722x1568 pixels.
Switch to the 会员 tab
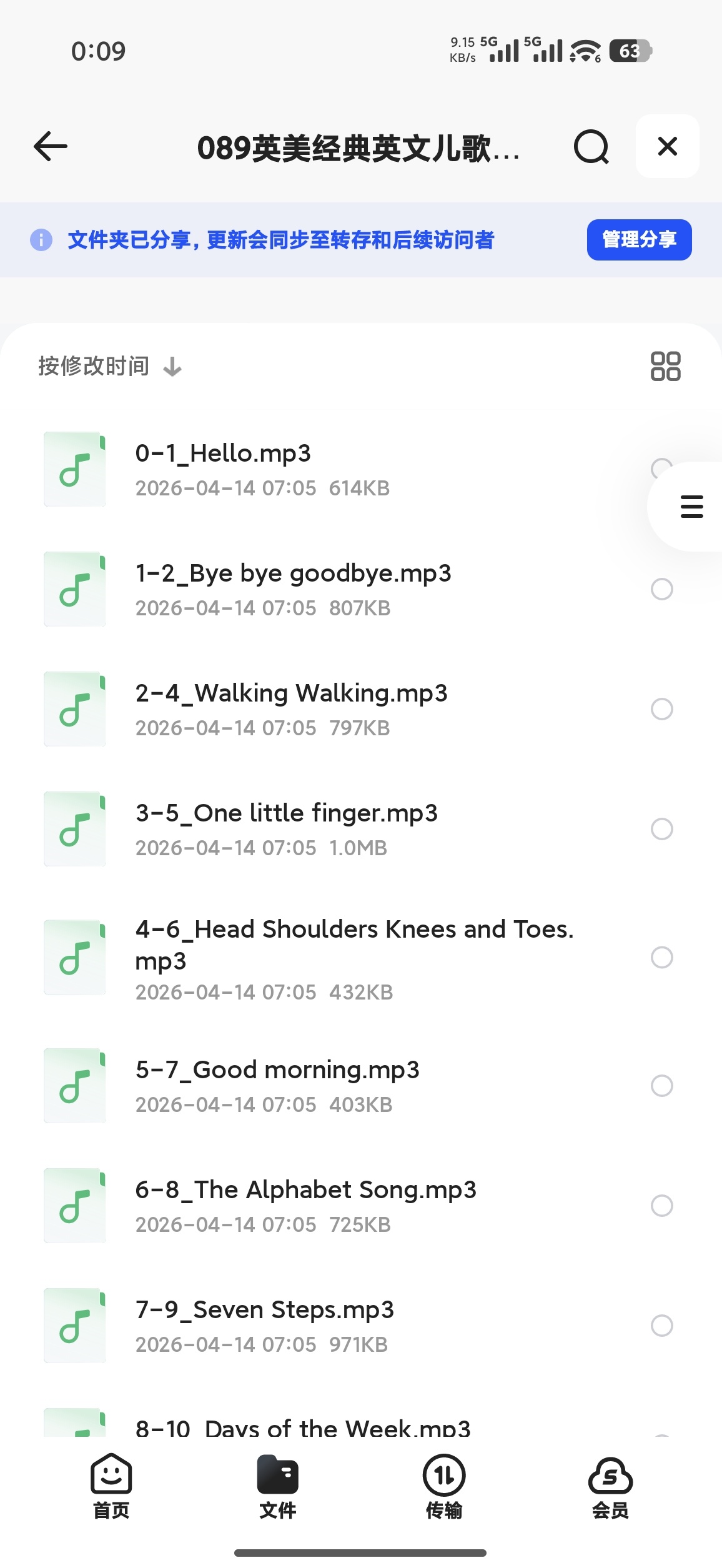pos(610,1486)
